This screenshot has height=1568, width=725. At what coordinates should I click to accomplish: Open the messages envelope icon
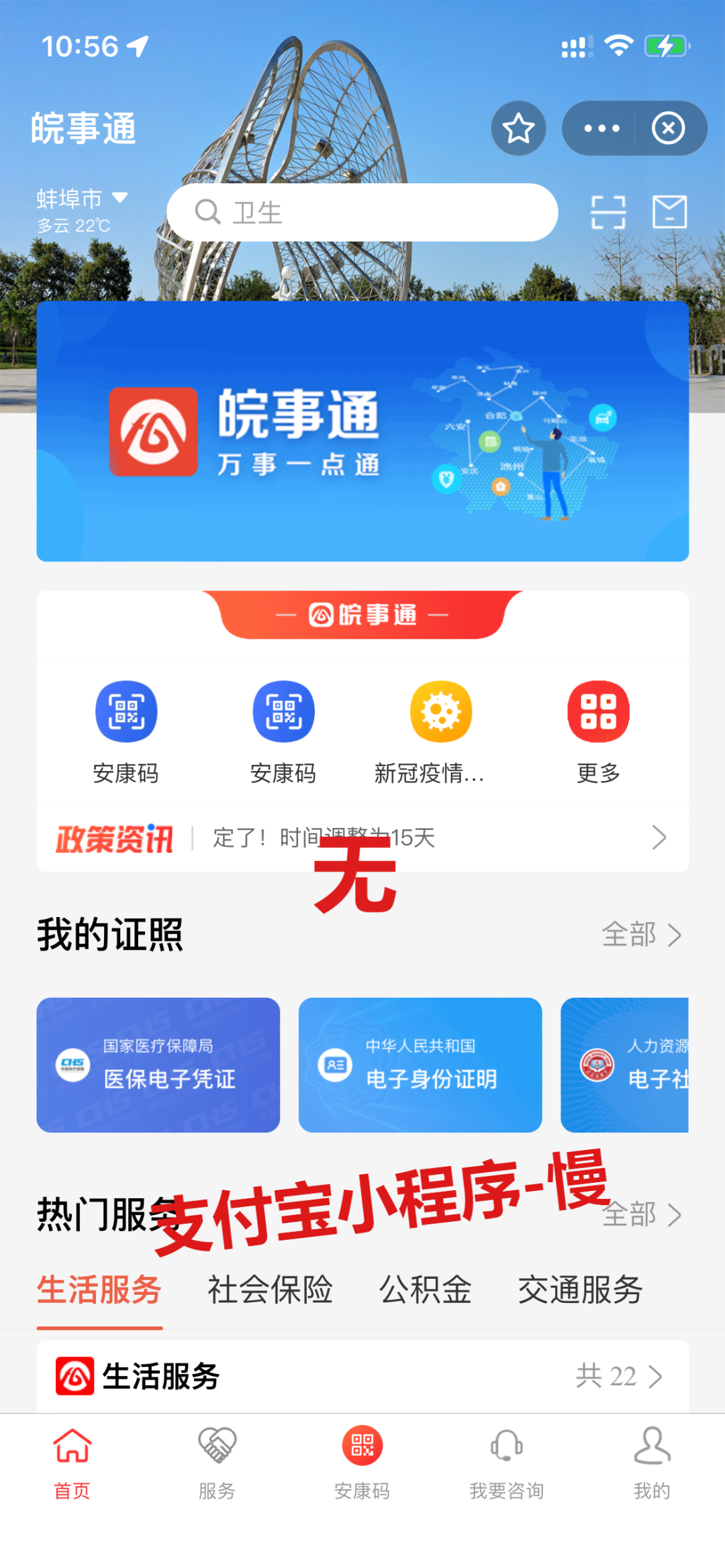coord(669,212)
